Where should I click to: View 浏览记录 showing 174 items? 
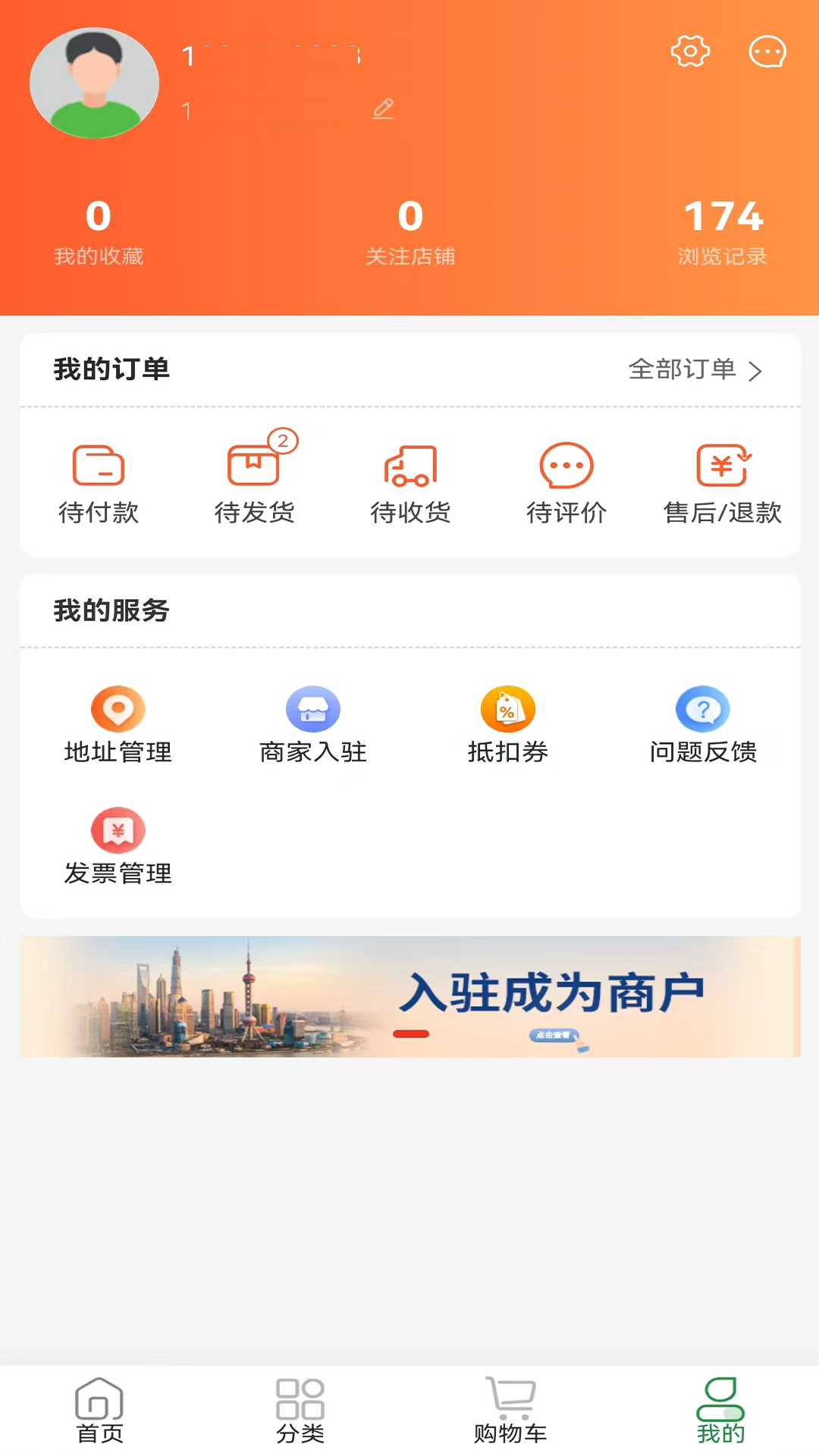[722, 231]
